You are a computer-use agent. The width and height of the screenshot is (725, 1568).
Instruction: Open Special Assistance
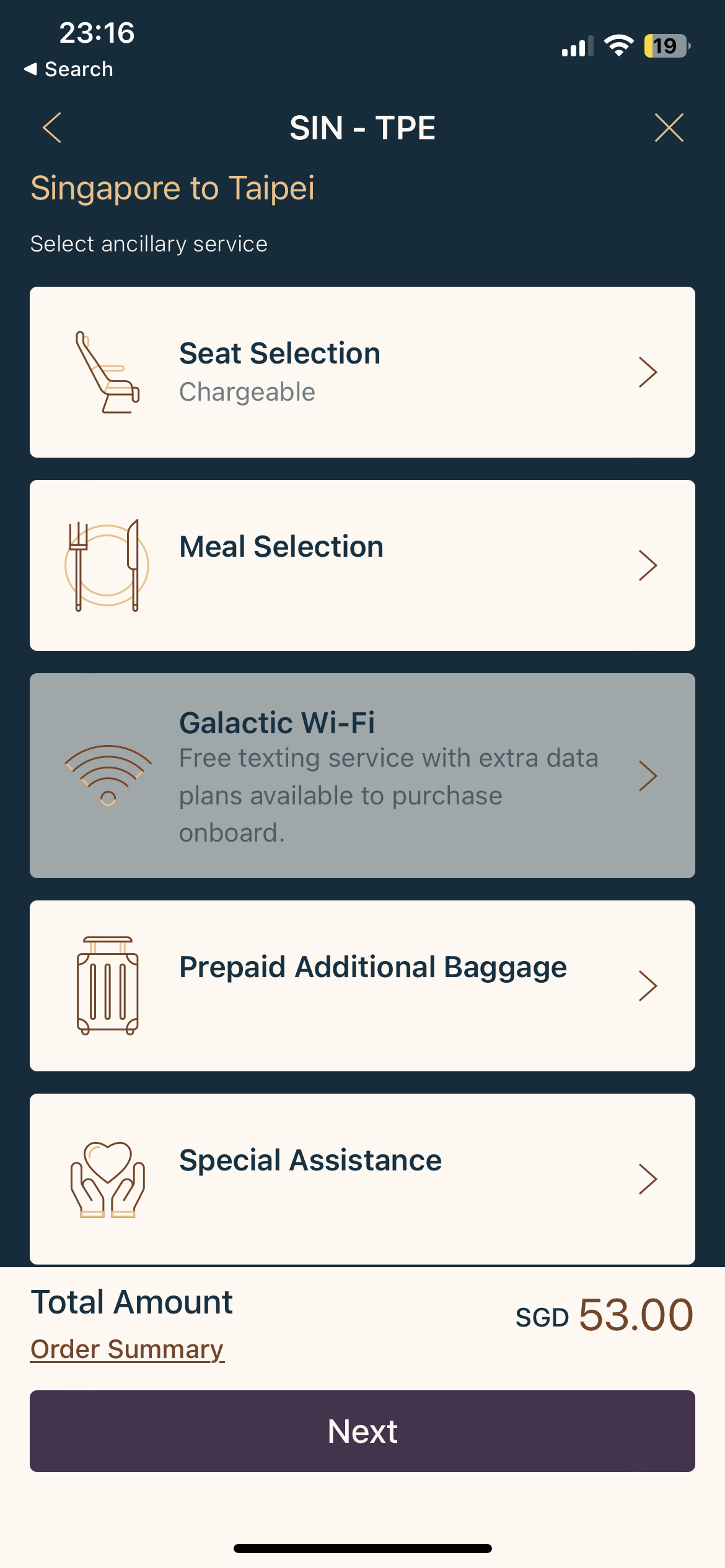362,1178
